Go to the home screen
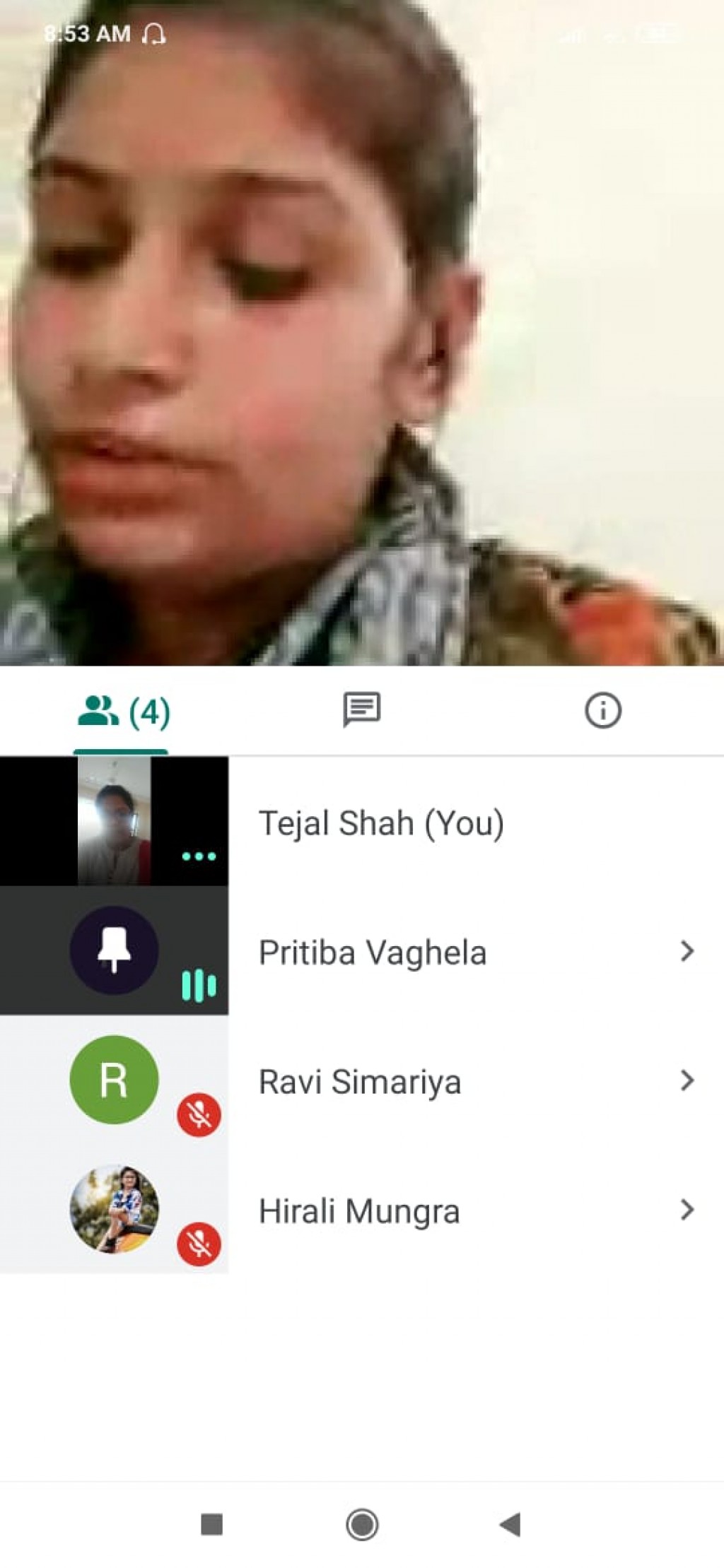 (362, 1524)
